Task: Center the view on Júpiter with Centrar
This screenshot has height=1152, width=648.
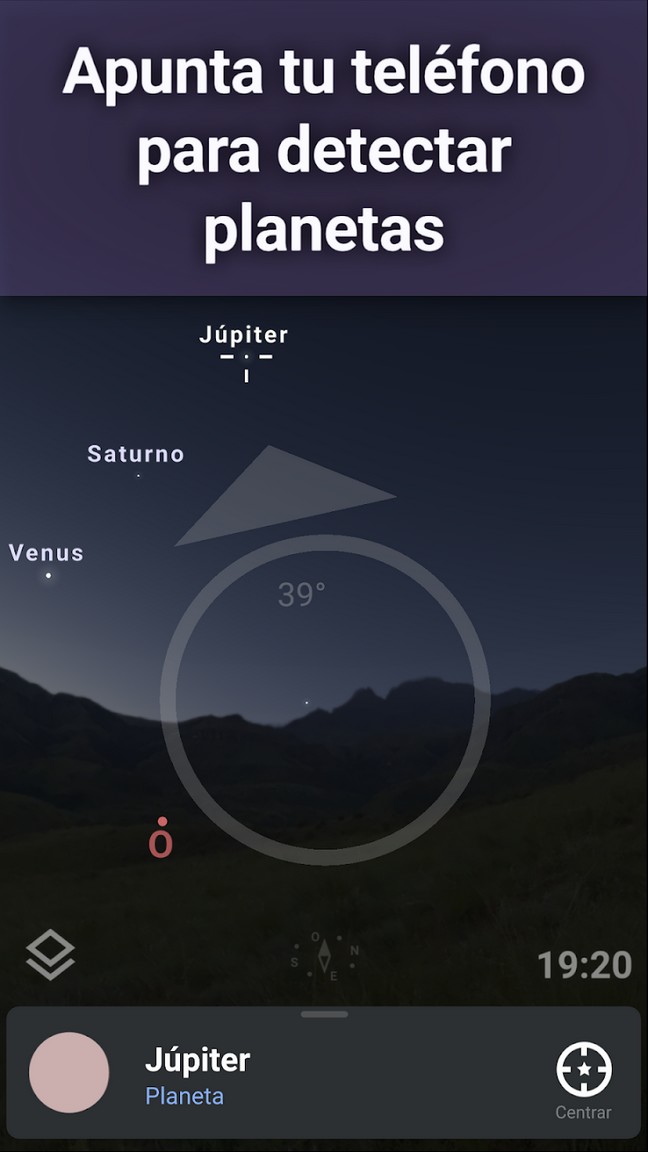Action: coord(583,1081)
